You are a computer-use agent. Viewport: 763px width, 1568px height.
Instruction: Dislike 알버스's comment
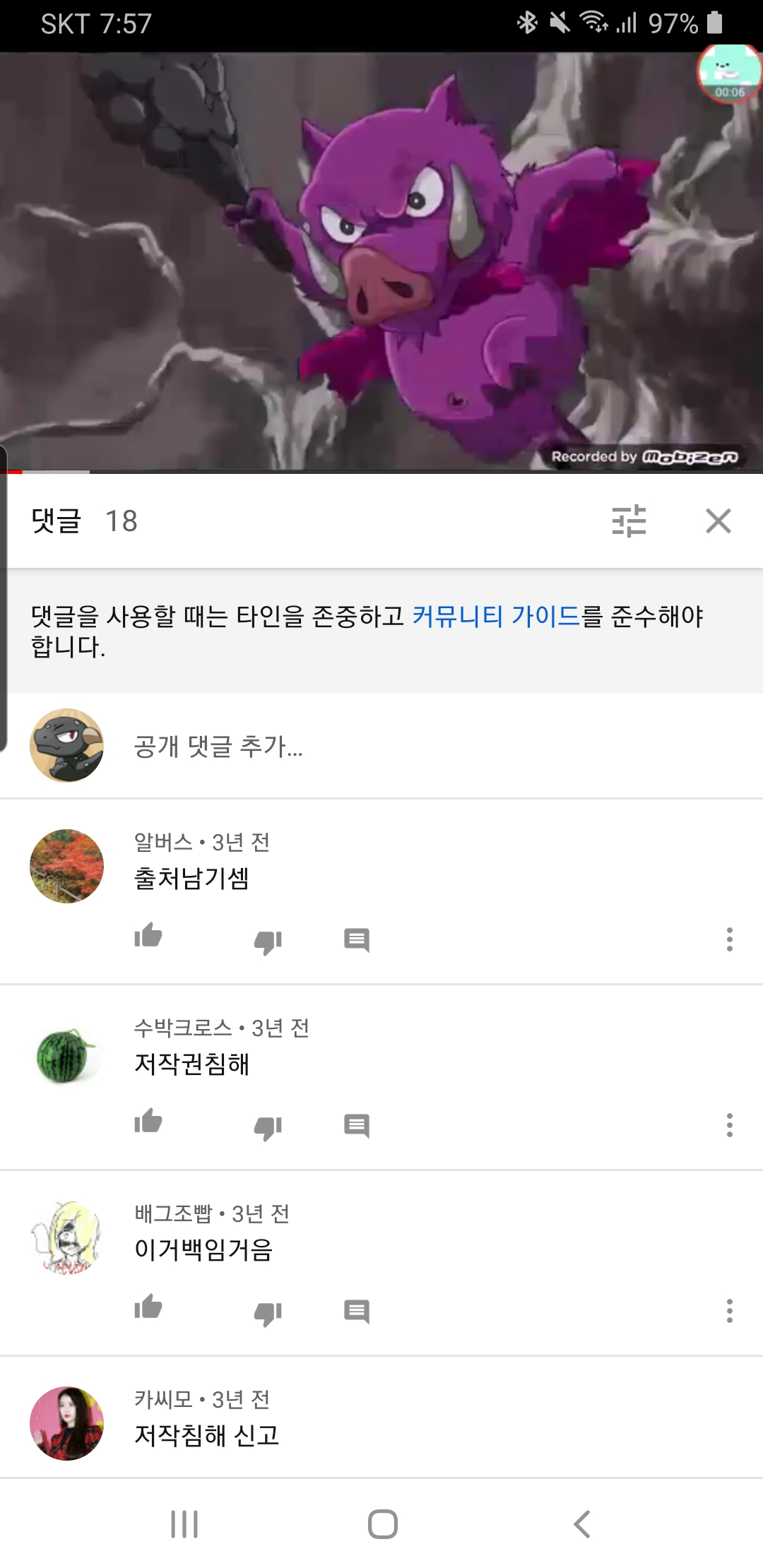268,941
